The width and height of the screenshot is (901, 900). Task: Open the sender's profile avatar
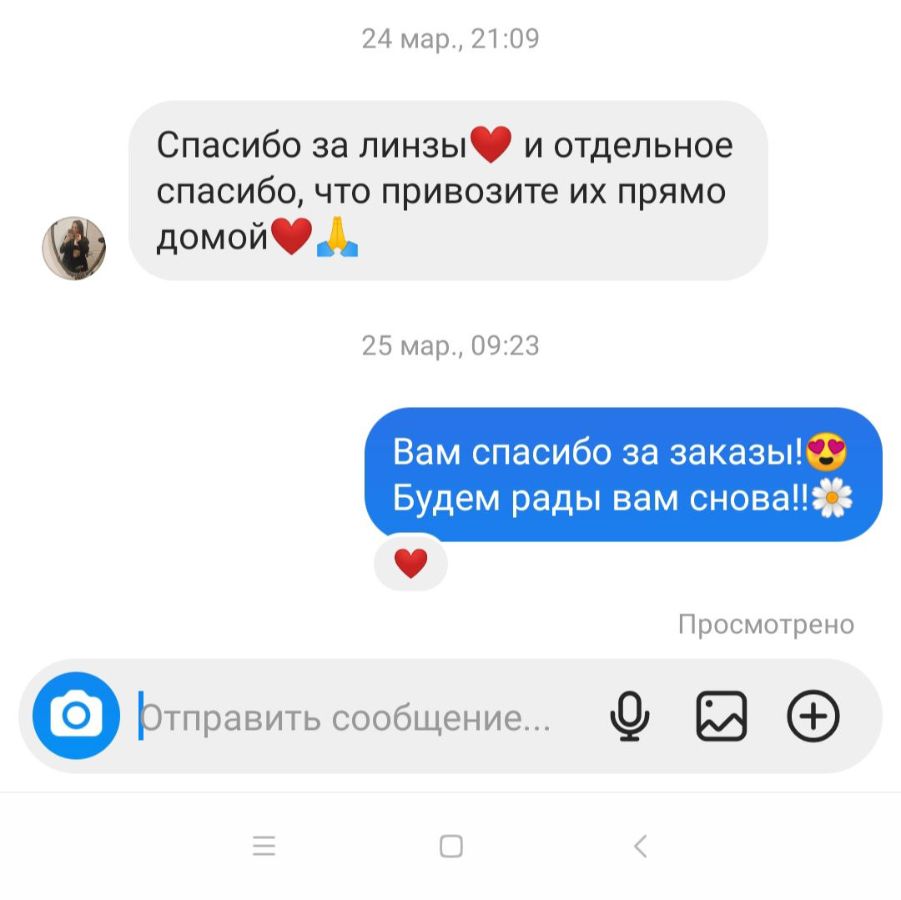point(73,248)
